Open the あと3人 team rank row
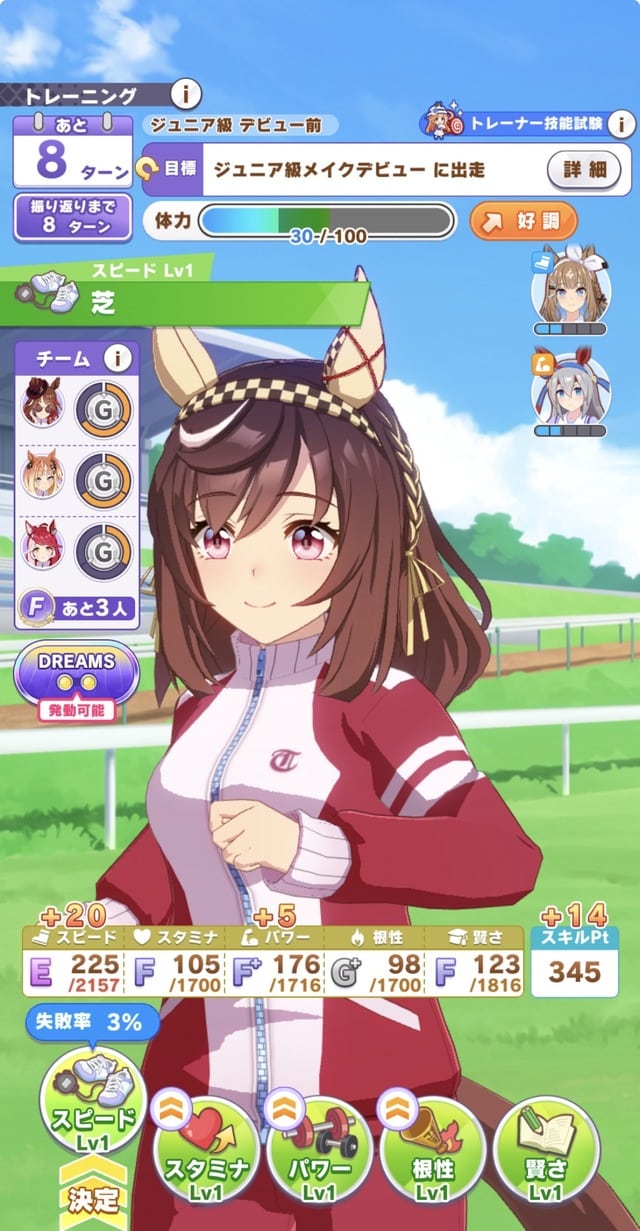Image resolution: width=640 pixels, height=1231 pixels. 76,607
